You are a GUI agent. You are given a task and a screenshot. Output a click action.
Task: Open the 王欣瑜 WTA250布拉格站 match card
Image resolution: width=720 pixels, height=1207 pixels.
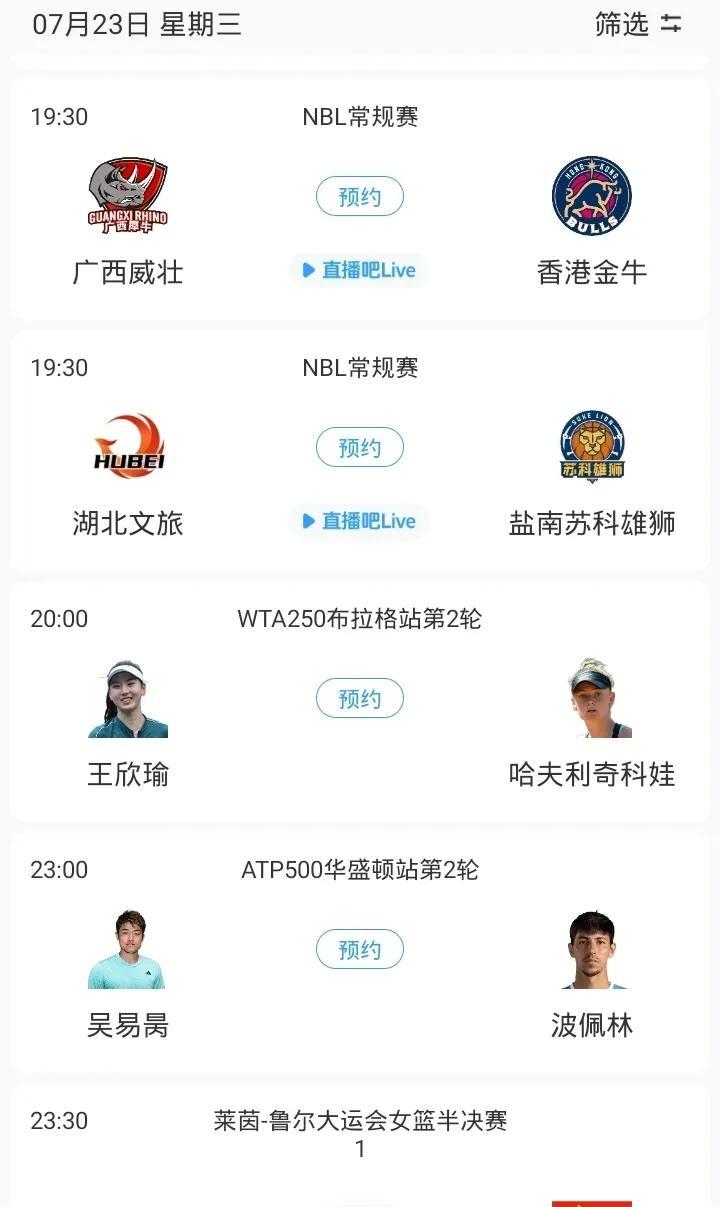[359, 619]
